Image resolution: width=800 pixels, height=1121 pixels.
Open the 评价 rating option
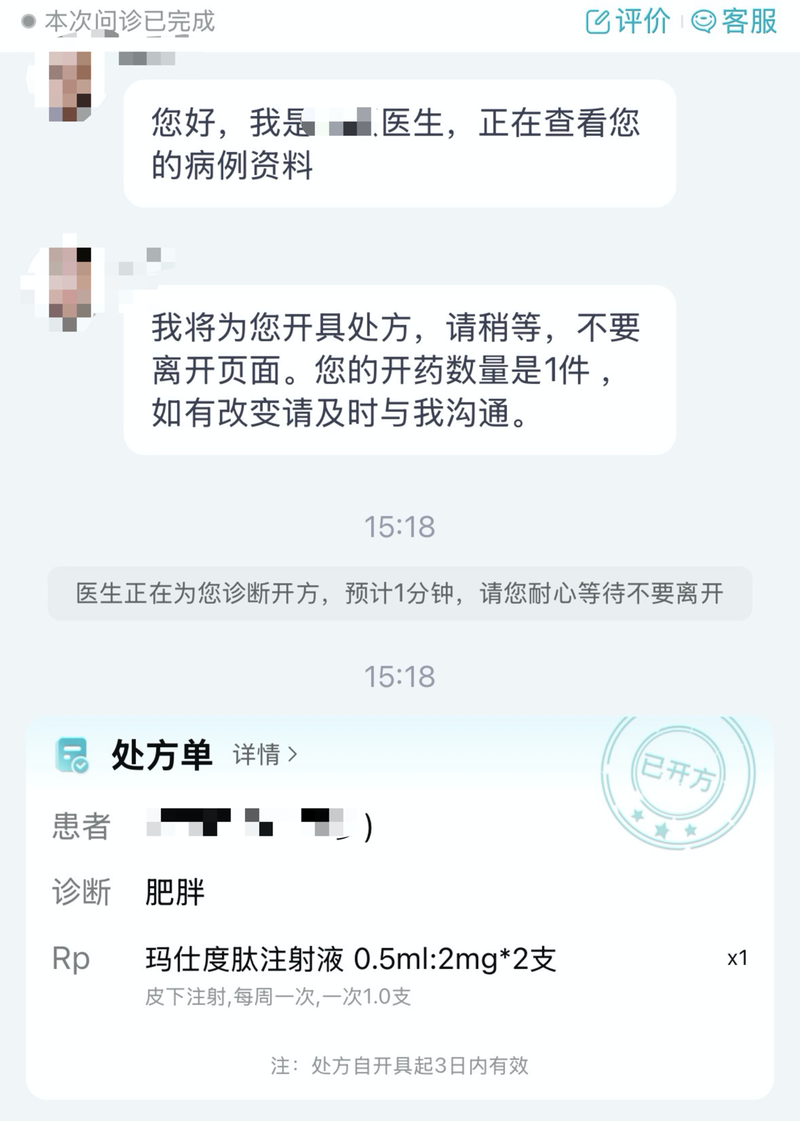(627, 21)
